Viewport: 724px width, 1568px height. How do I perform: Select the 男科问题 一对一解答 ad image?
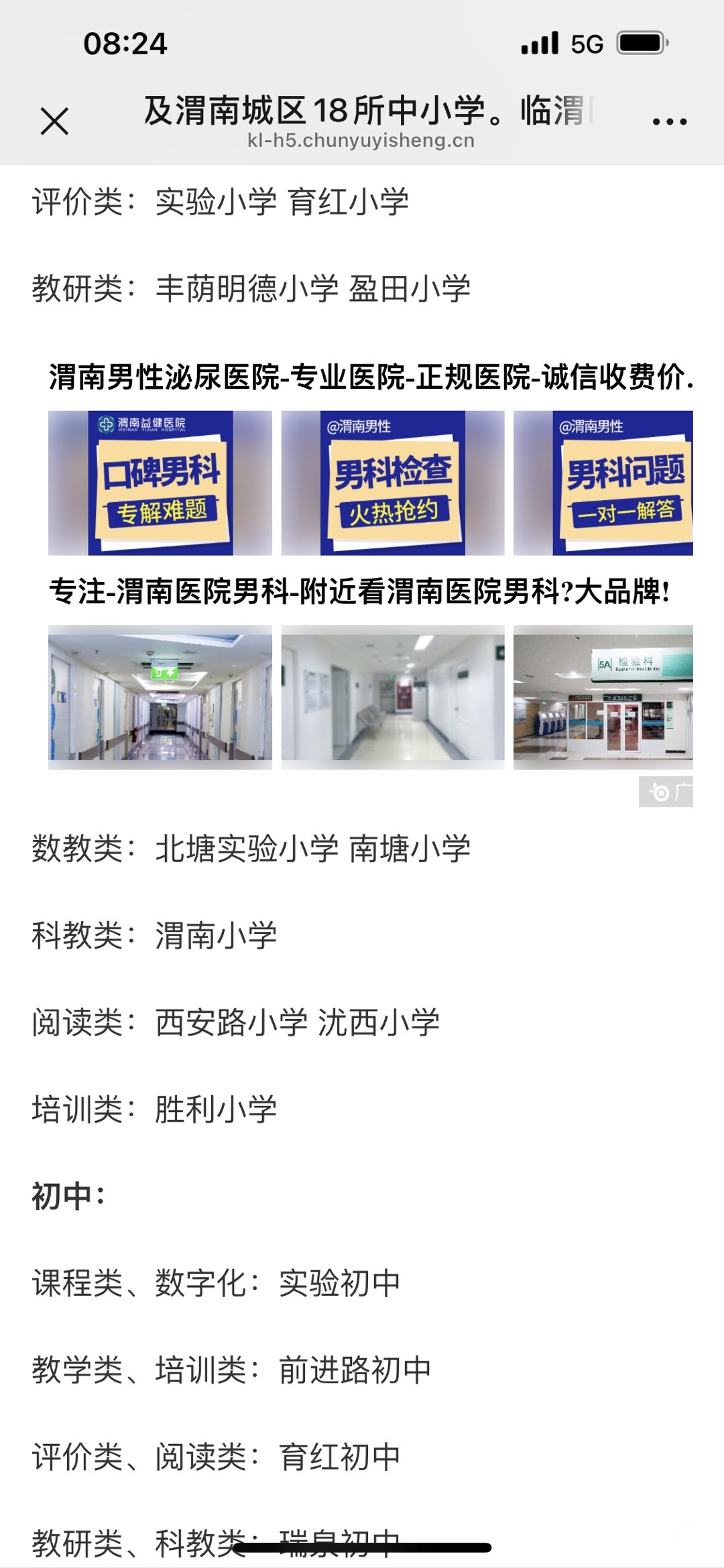[603, 483]
